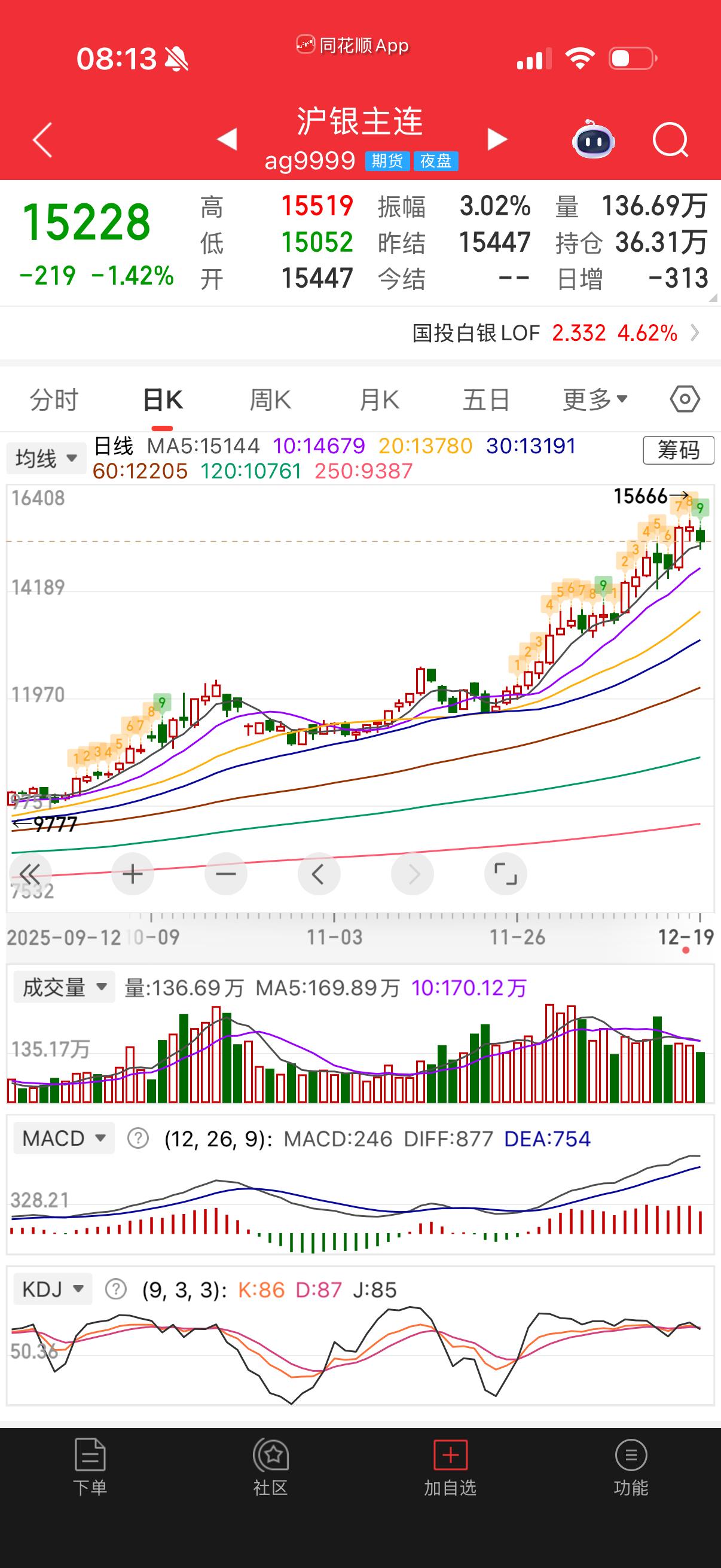Image resolution: width=721 pixels, height=1568 pixels.
Task: Switch to the 分时 intraday tab
Action: [x=54, y=399]
